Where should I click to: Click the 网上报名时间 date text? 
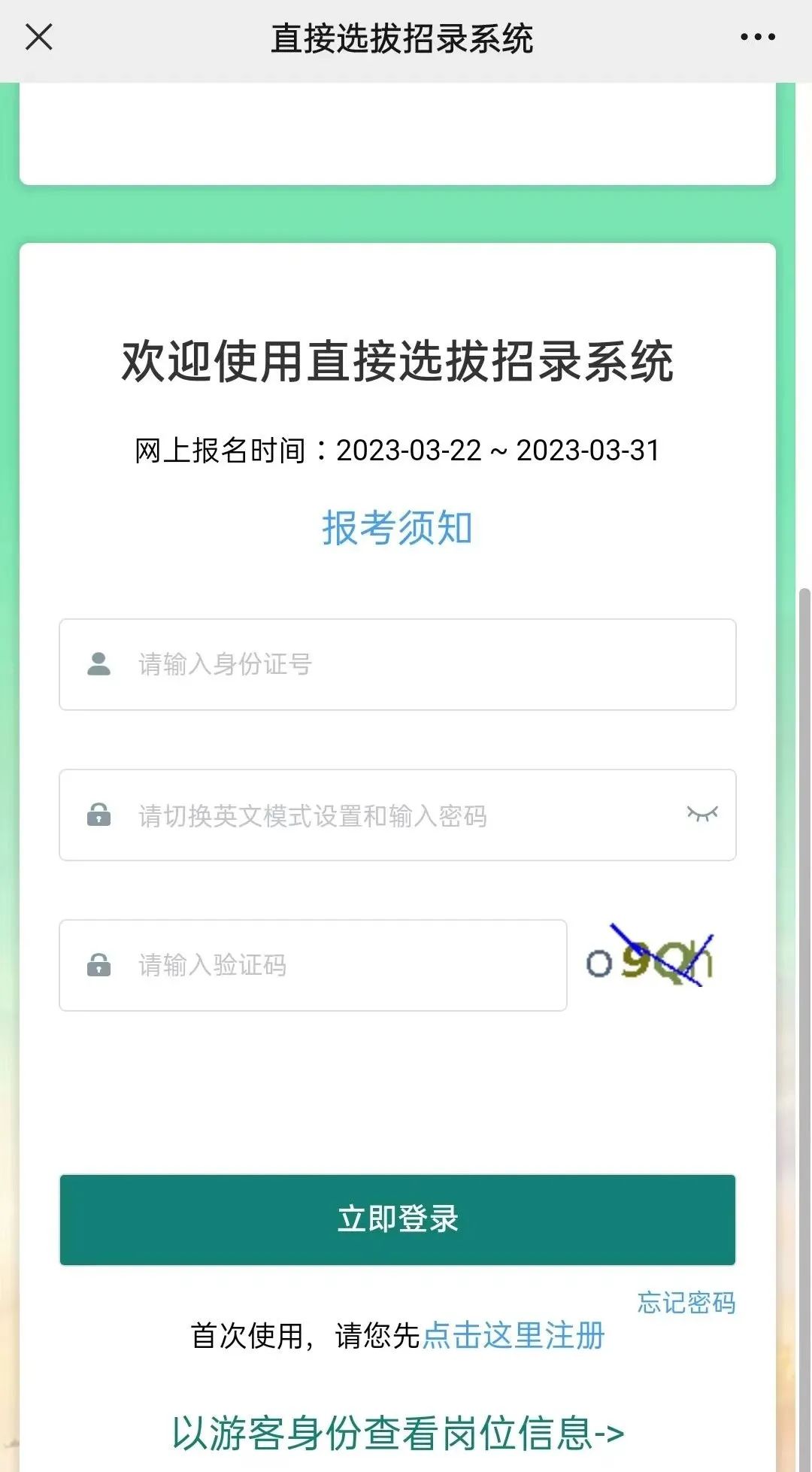tap(397, 450)
